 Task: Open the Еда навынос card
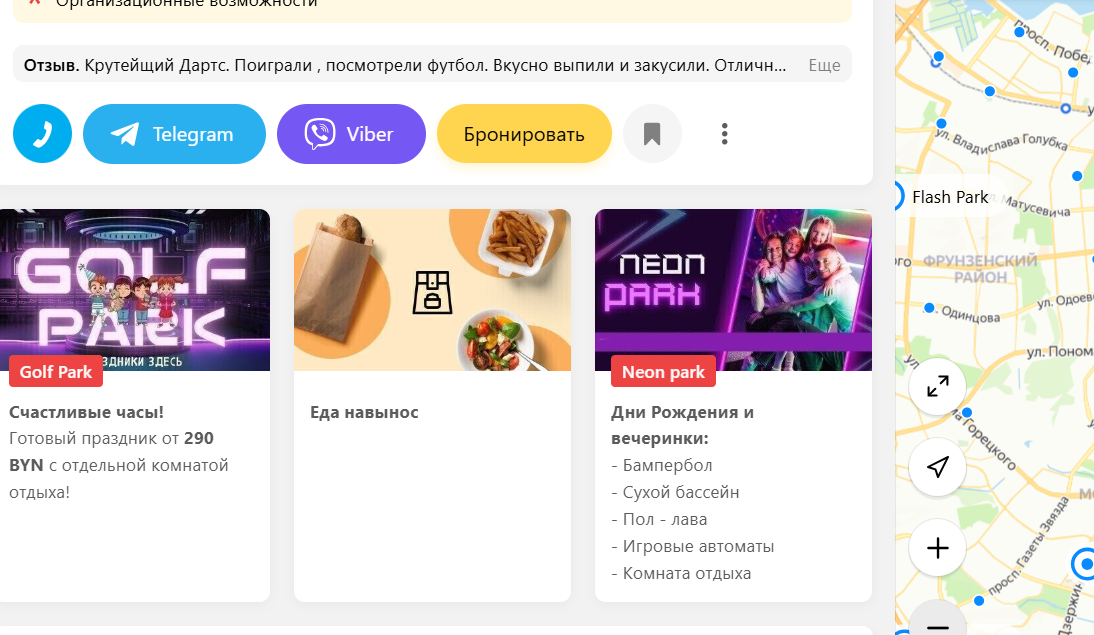(x=432, y=400)
